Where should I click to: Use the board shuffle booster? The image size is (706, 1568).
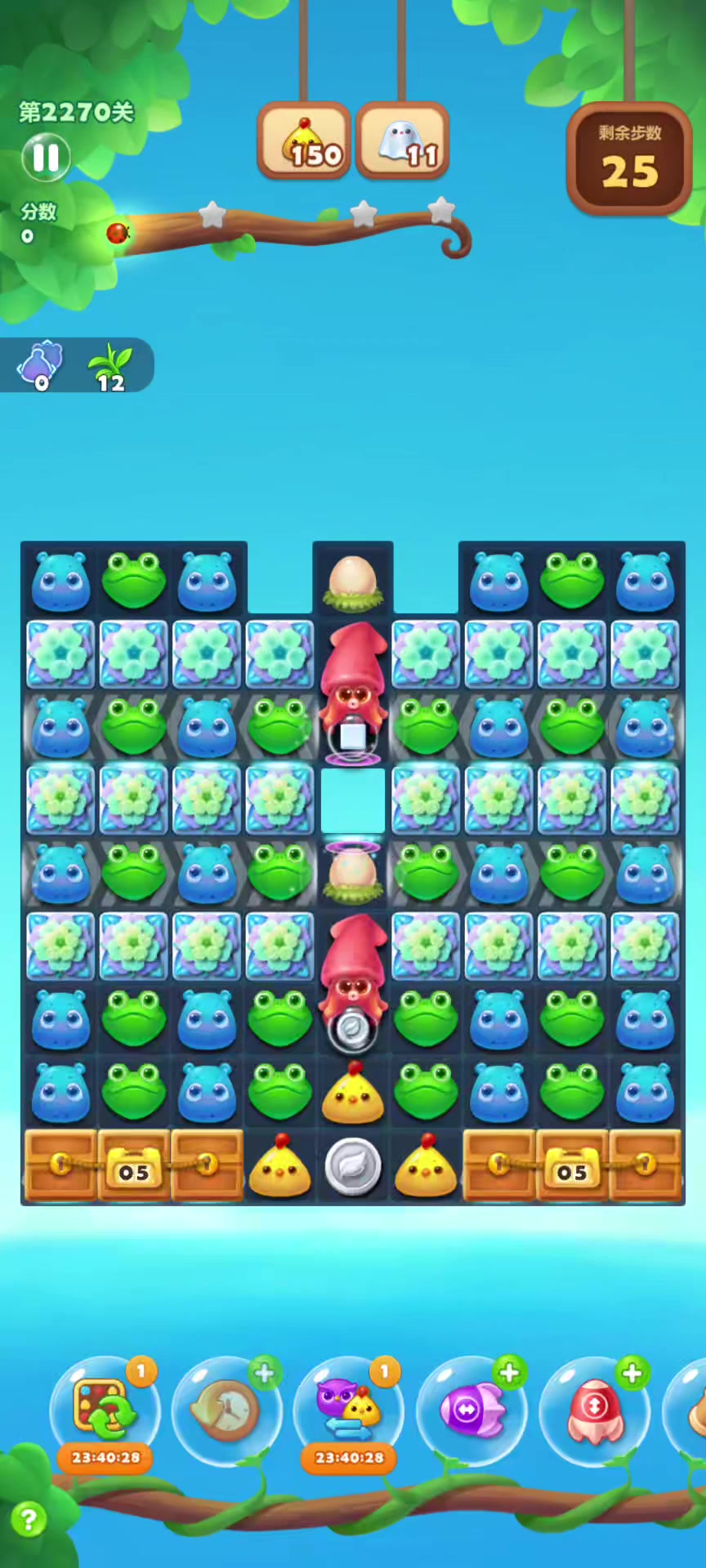[x=105, y=1409]
